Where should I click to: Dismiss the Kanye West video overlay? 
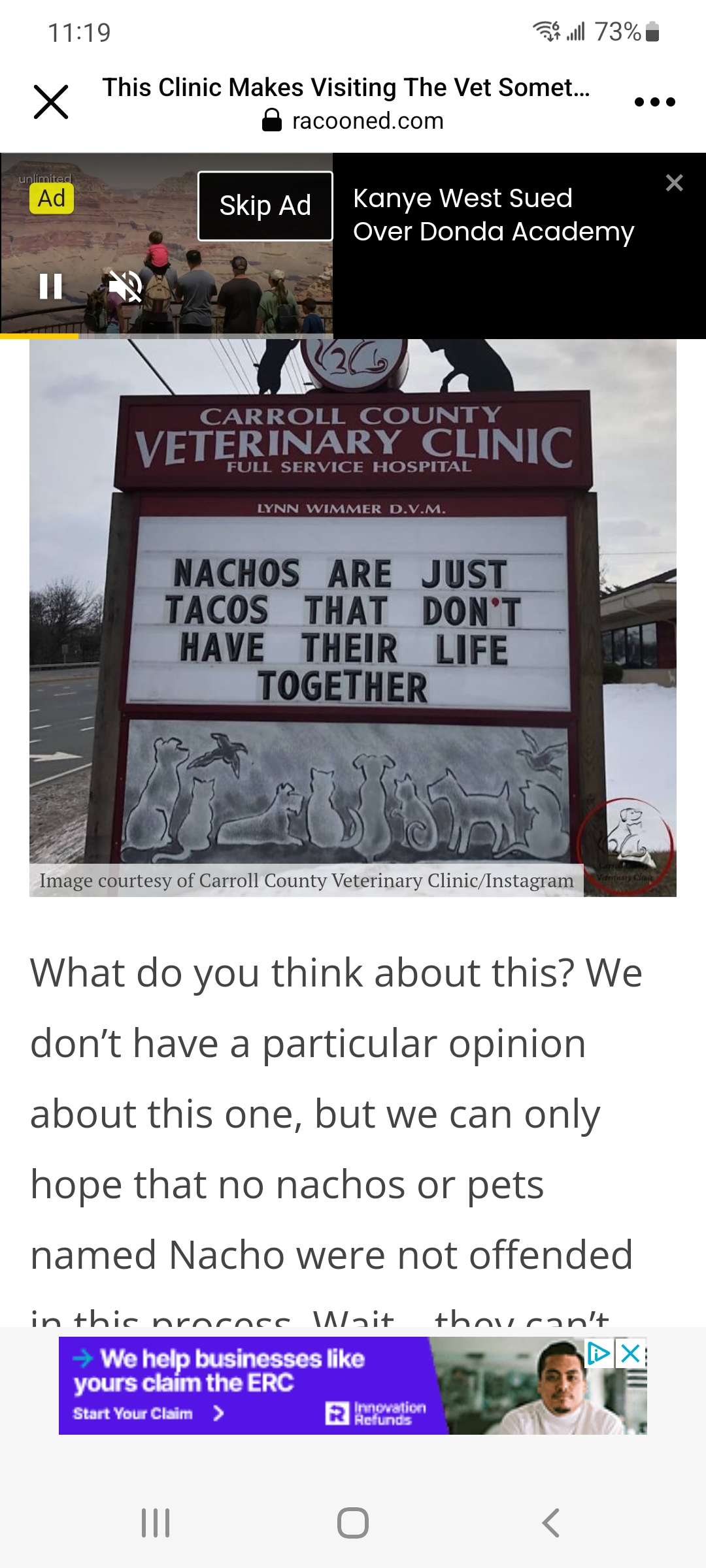(674, 183)
